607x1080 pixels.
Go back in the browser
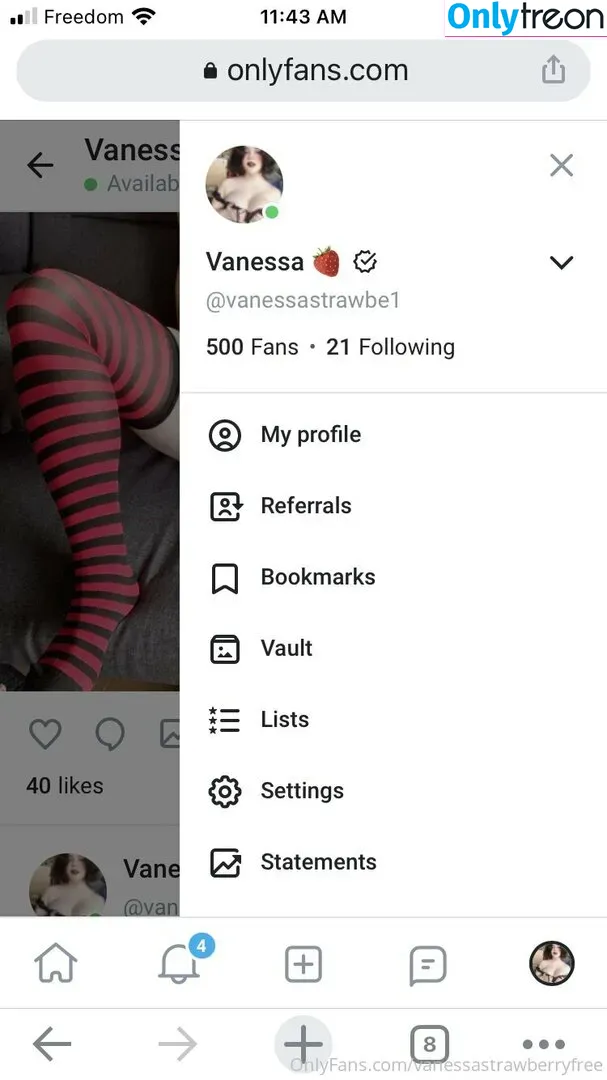(x=52, y=1045)
